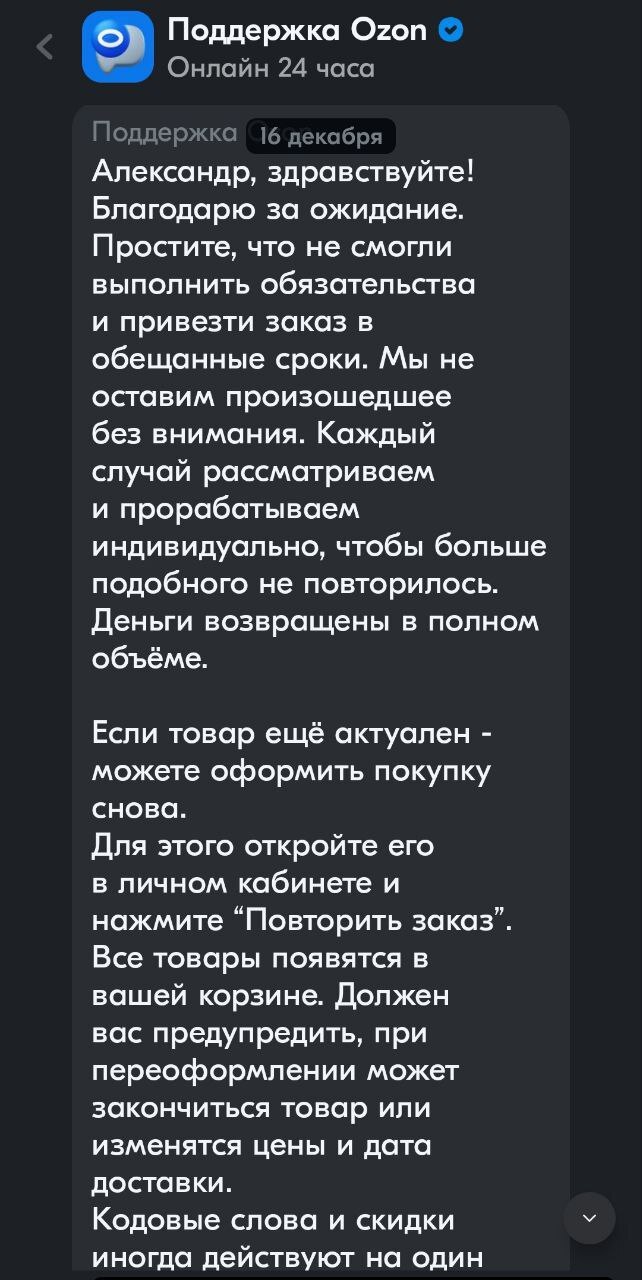Open Поддержка Ozon chat profile header
The image size is (642, 1280).
[x=300, y=47]
